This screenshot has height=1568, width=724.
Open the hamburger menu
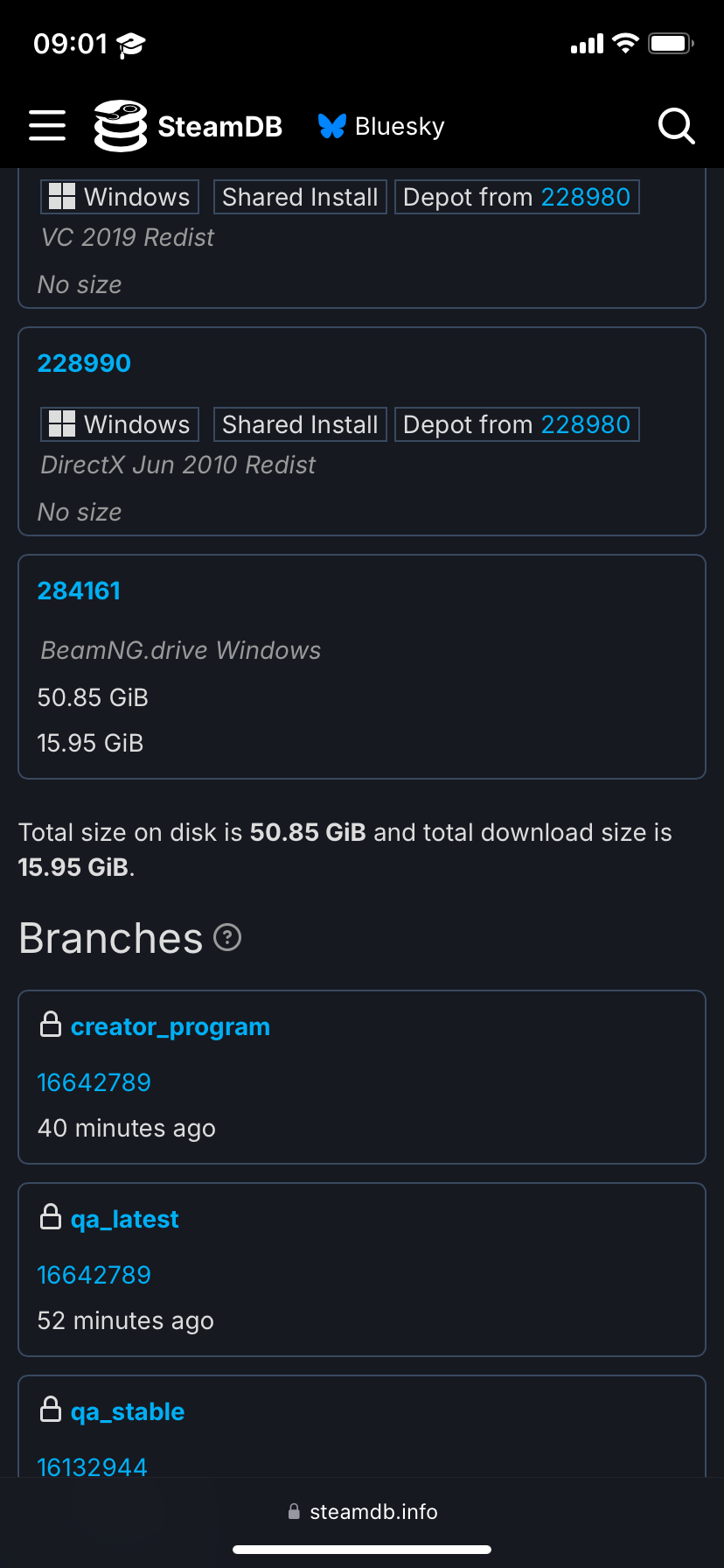47,126
